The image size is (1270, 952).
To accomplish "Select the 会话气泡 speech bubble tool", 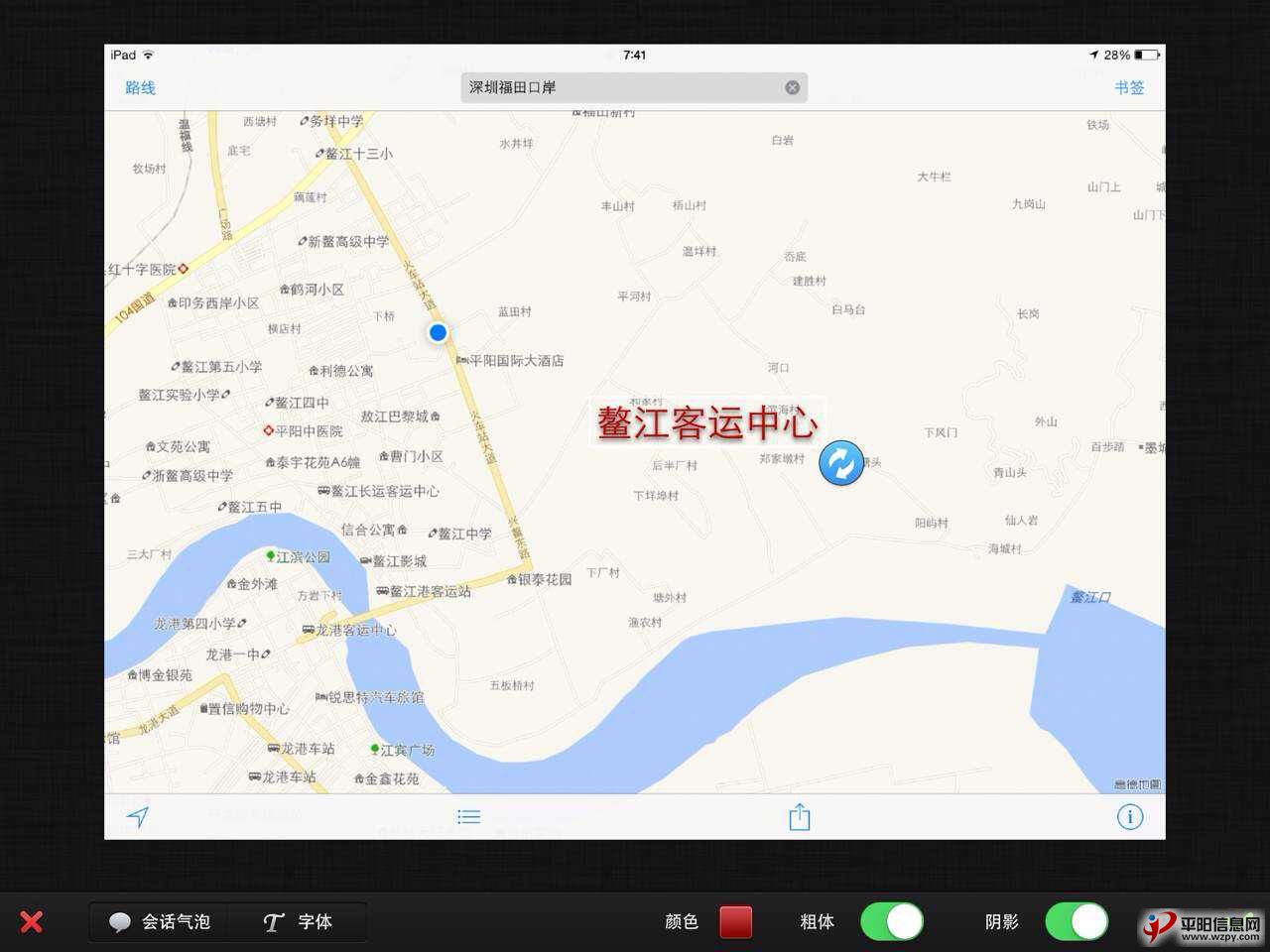I will pos(160,921).
